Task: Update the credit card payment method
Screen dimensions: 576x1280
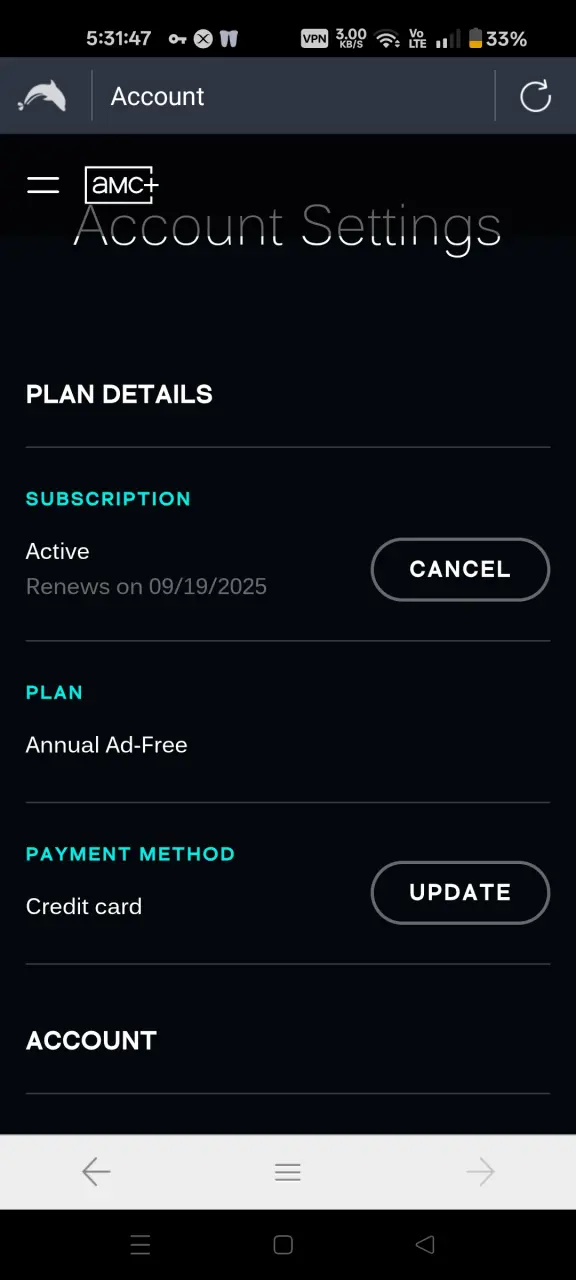Action: (x=460, y=892)
